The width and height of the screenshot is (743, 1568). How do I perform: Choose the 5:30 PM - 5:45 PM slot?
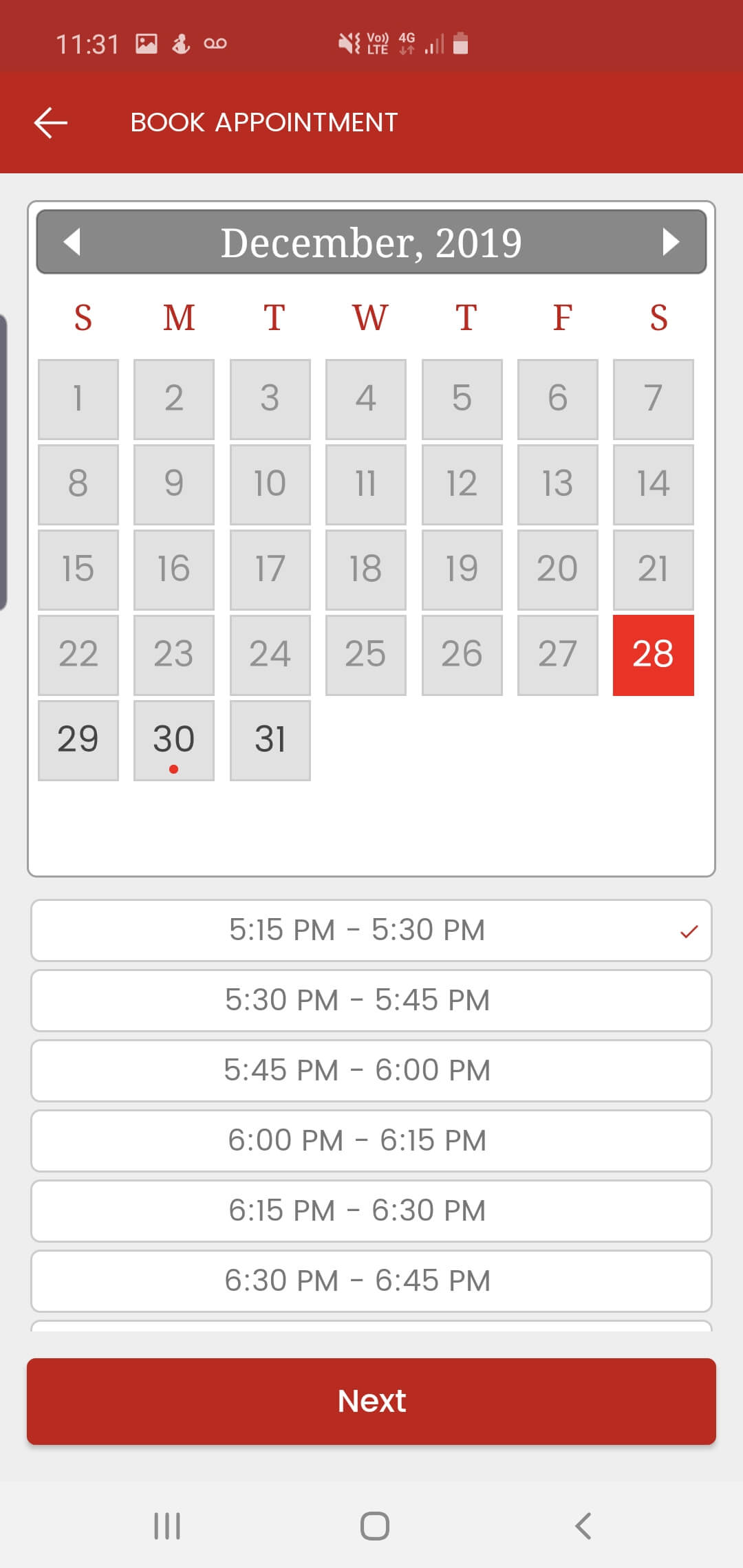(x=371, y=1000)
